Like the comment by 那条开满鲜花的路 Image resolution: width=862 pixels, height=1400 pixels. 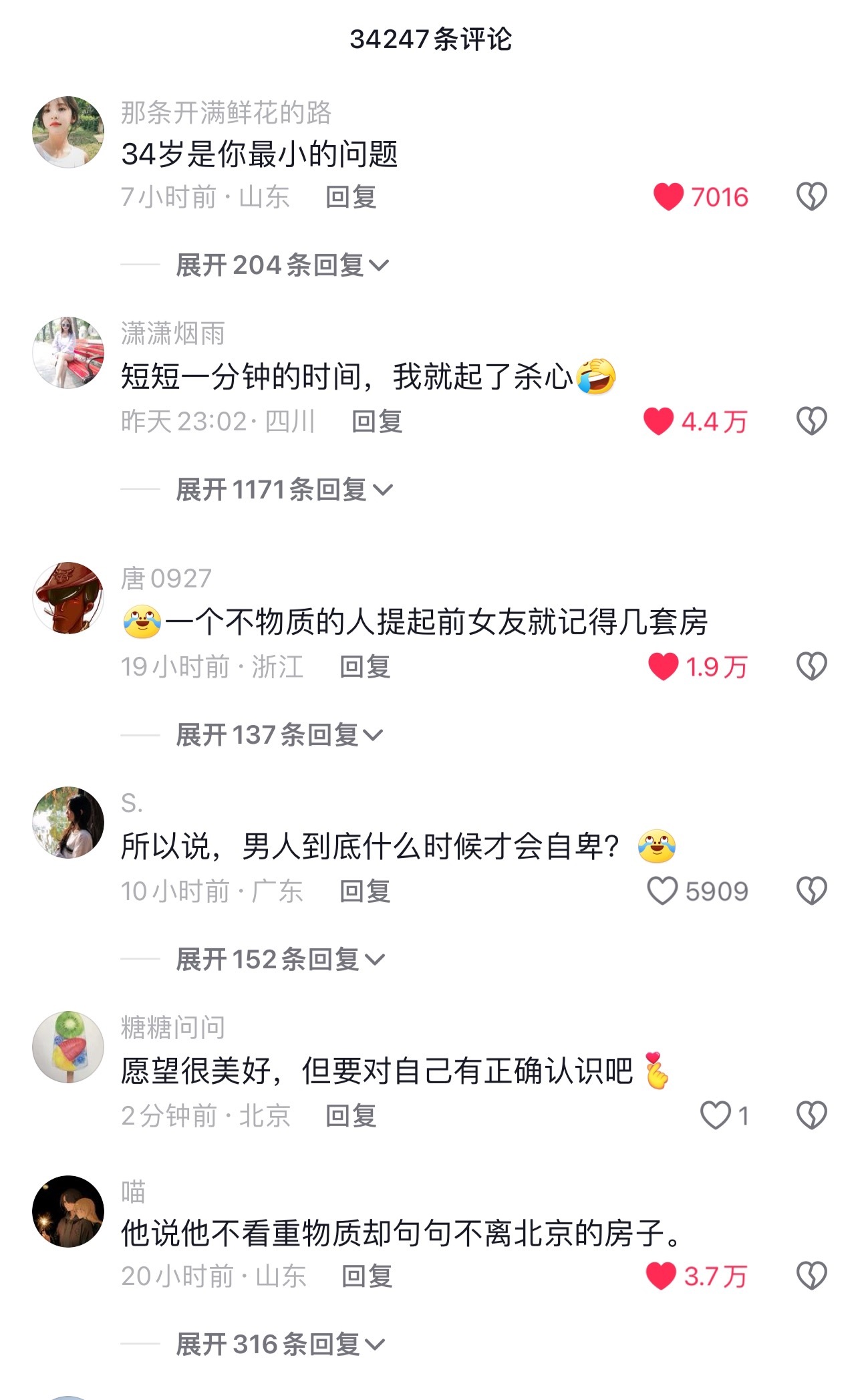point(668,197)
